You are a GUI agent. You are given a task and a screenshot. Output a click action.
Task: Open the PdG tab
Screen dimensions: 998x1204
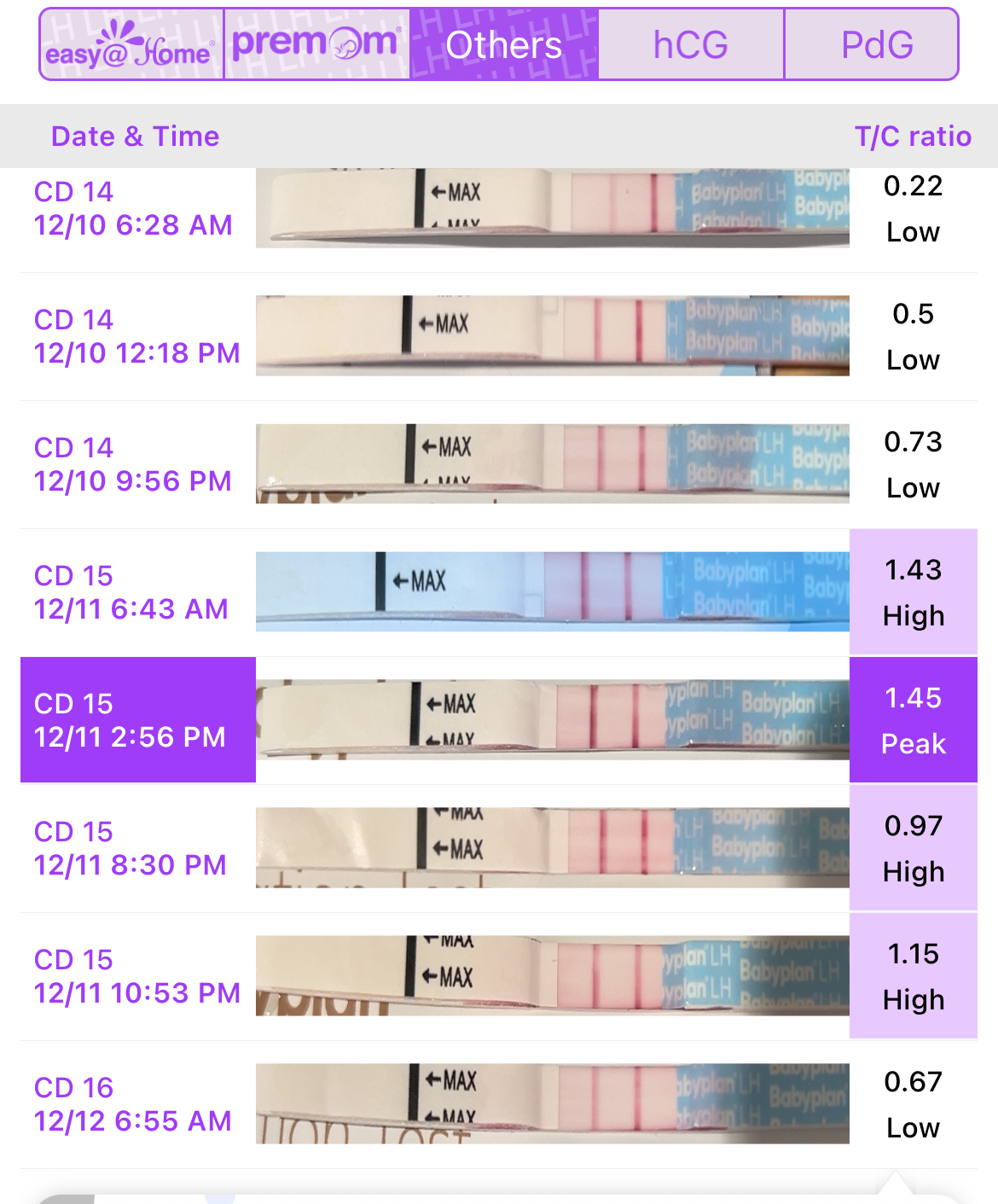pos(876,45)
